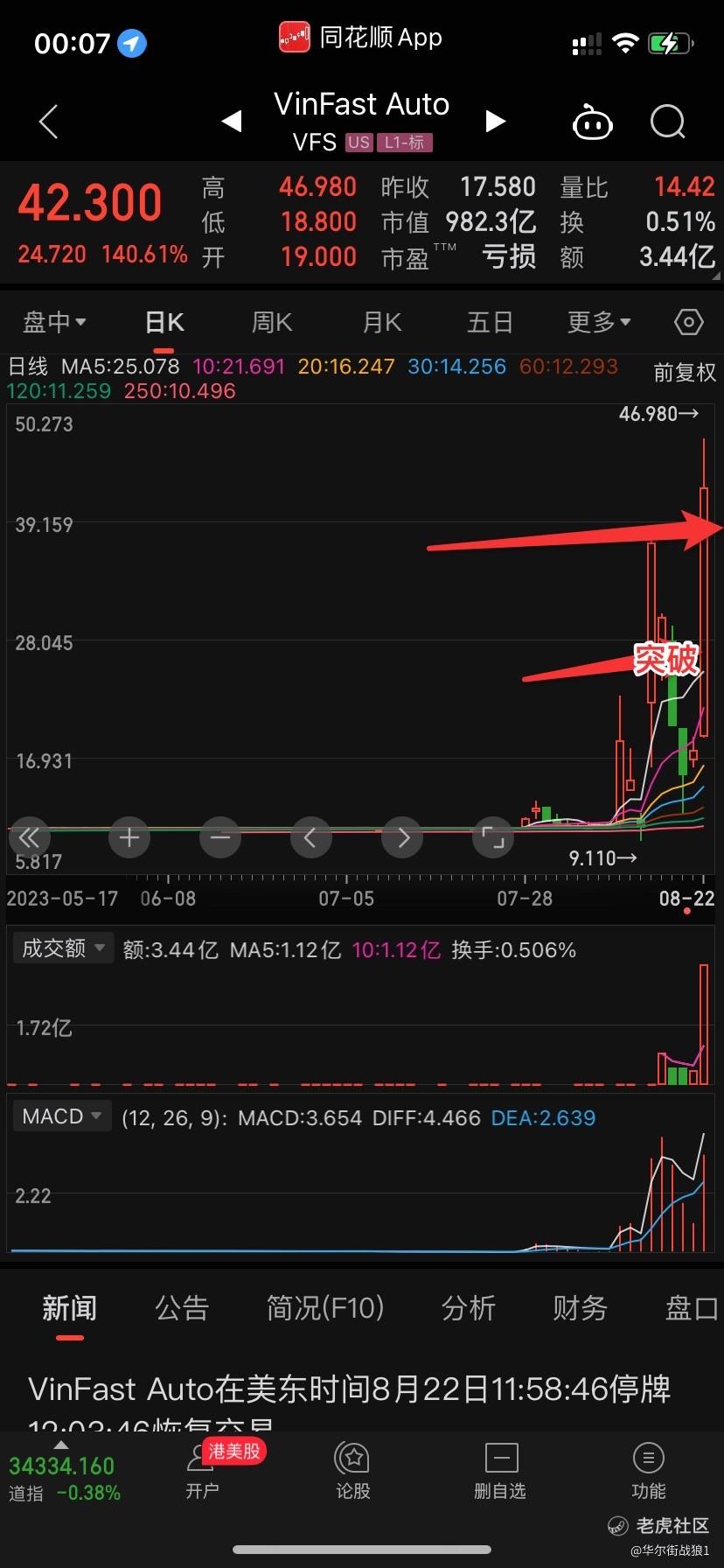The image size is (724, 1568).
Task: Open chart settings hexagon icon
Action: coord(689,322)
